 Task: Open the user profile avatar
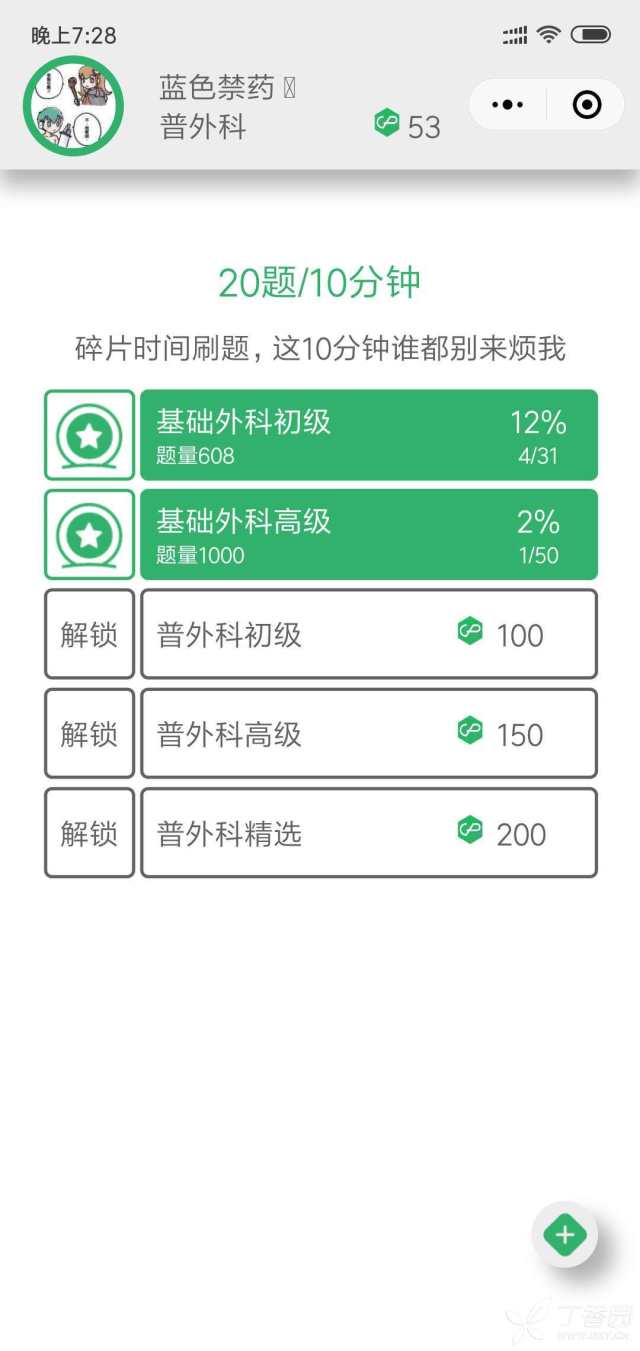pos(73,106)
